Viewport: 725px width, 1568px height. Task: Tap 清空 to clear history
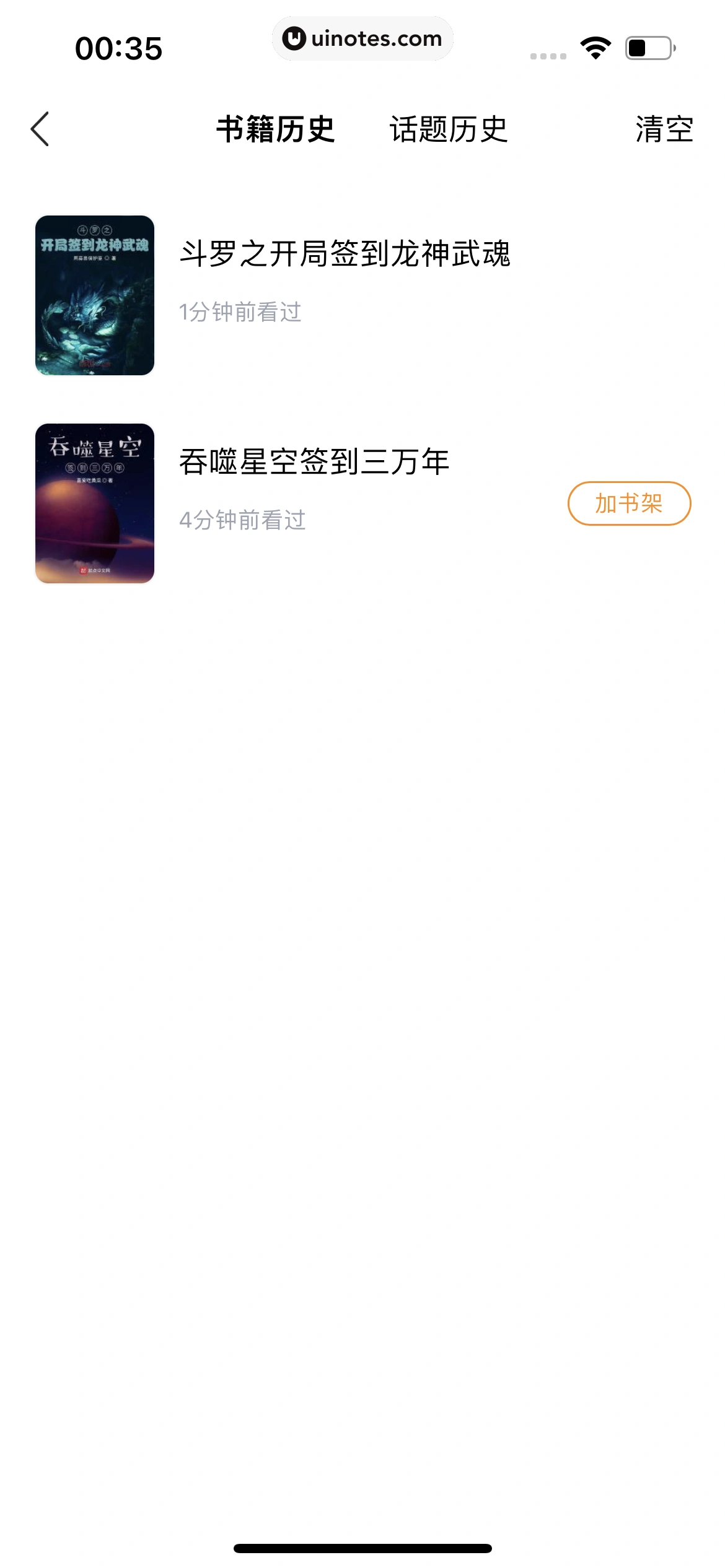coord(664,129)
